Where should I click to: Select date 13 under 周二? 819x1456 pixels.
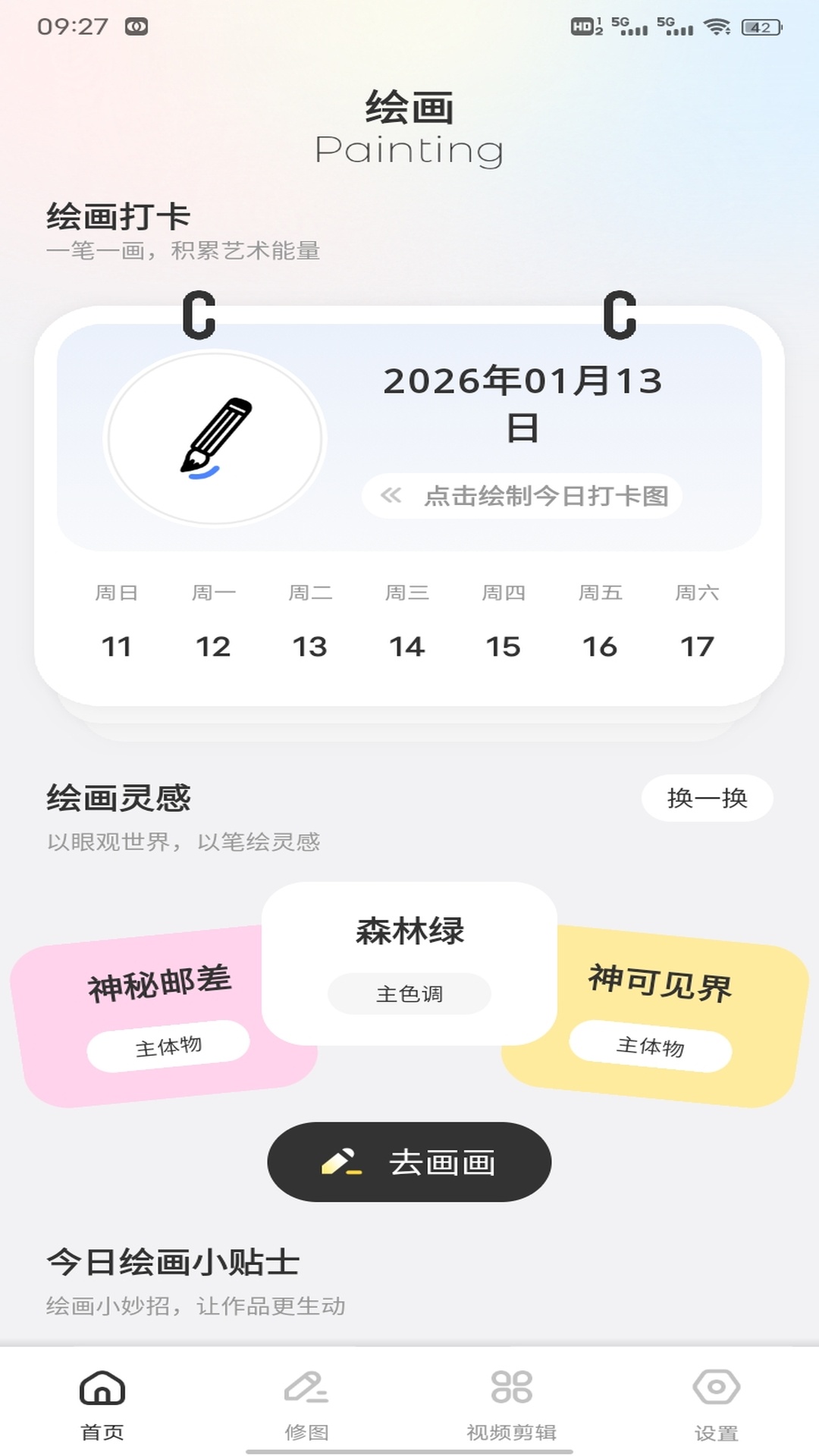[x=310, y=647]
